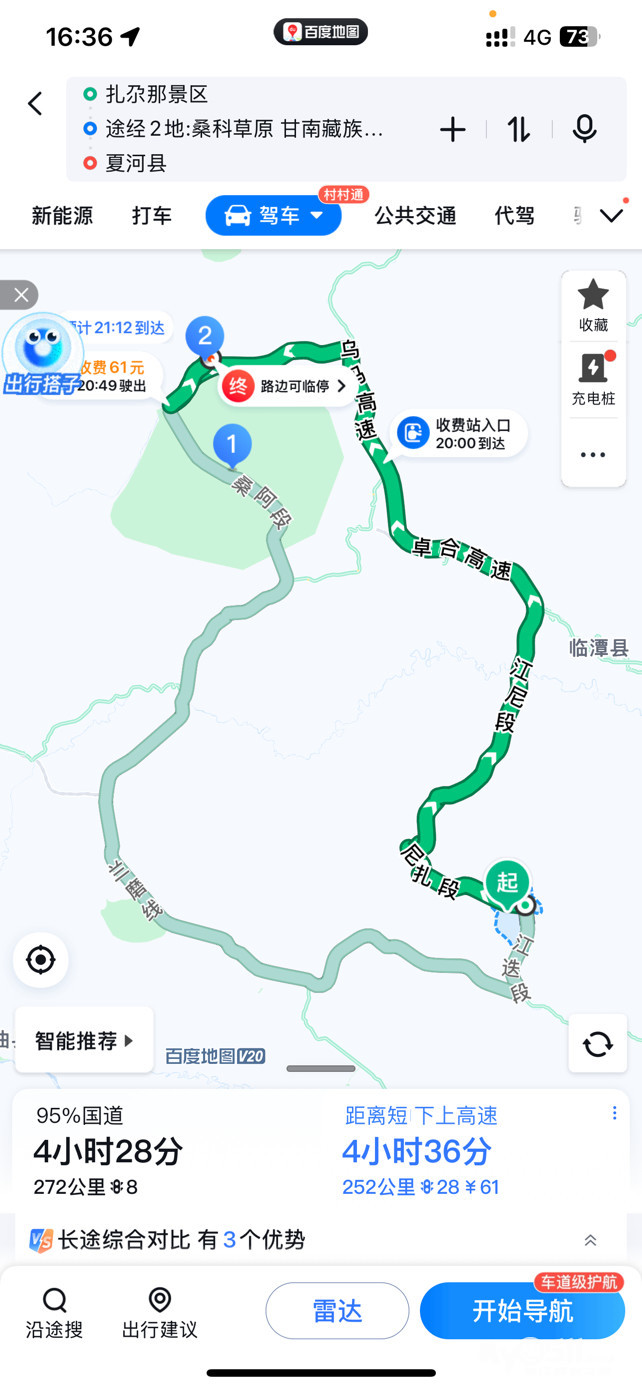Switch to the 新能源 travel mode tab
Image resolution: width=642 pixels, height=1389 pixels.
pyautogui.click(x=62, y=216)
